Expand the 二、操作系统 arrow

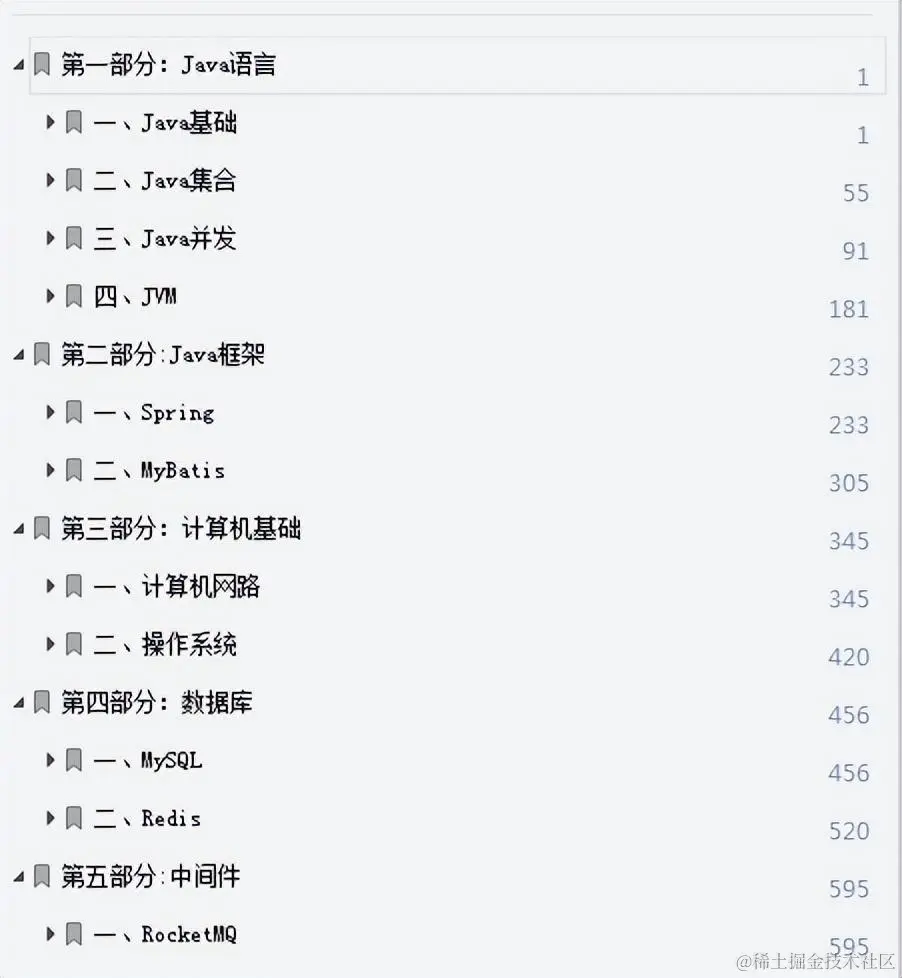(50, 644)
